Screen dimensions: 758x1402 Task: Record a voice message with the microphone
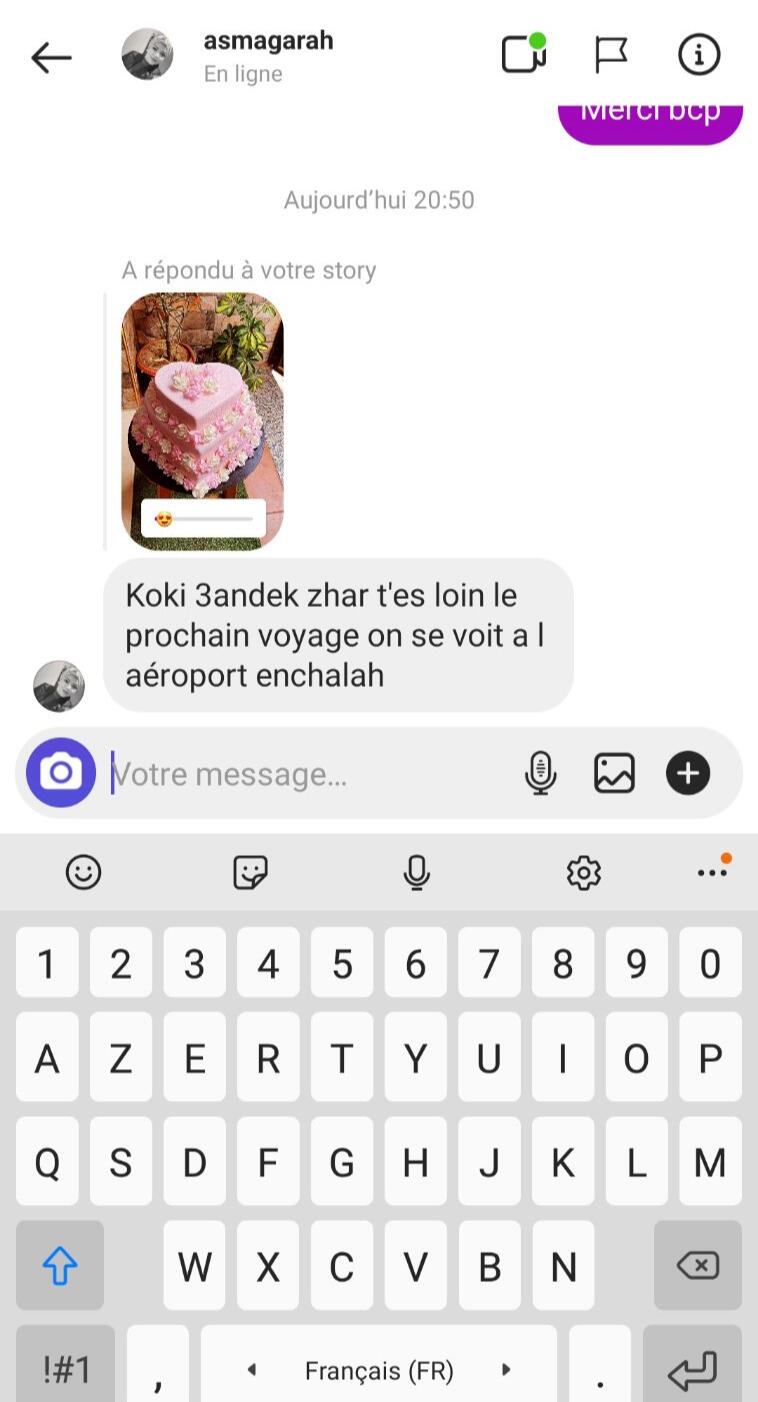[x=540, y=773]
